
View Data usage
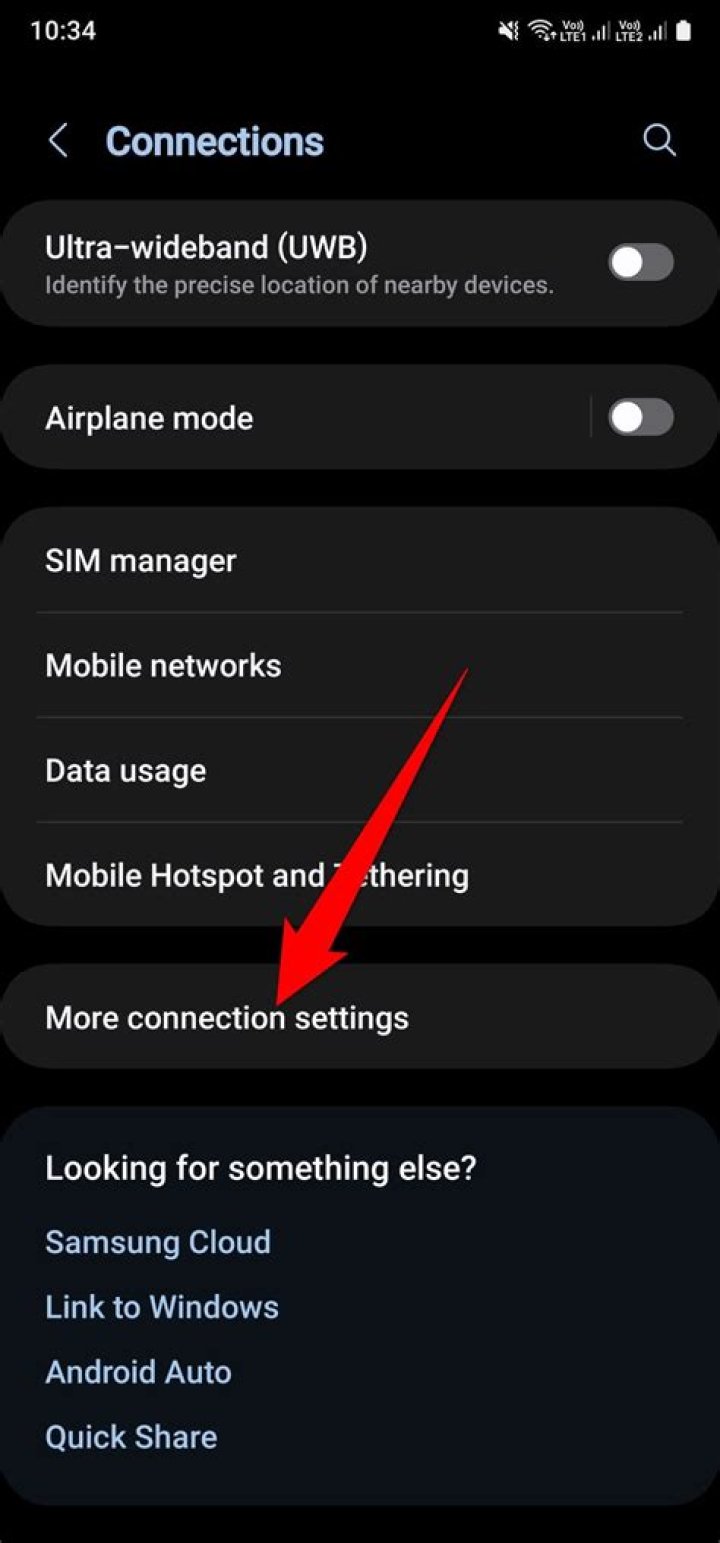point(126,771)
